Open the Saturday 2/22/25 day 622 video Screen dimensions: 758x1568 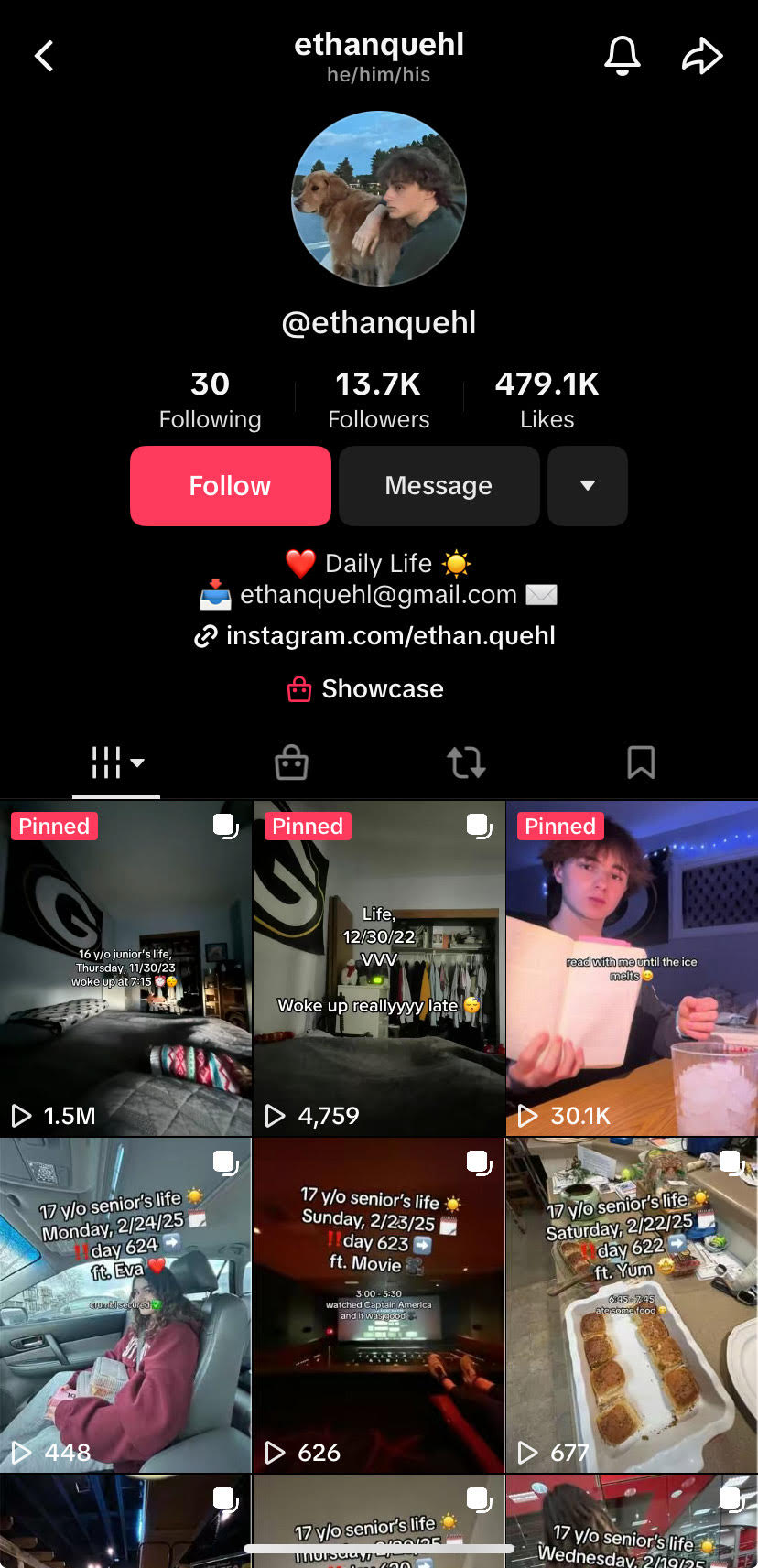pyautogui.click(x=632, y=1305)
